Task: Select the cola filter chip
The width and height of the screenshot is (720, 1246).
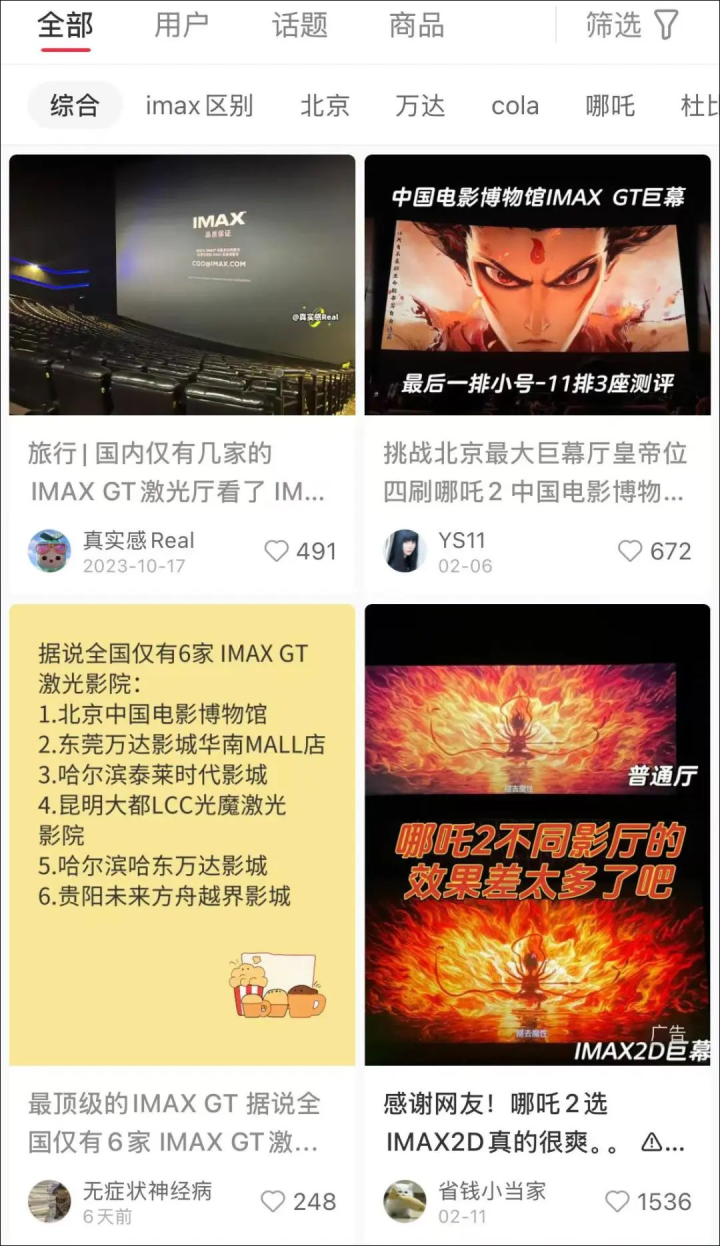Action: pos(515,106)
